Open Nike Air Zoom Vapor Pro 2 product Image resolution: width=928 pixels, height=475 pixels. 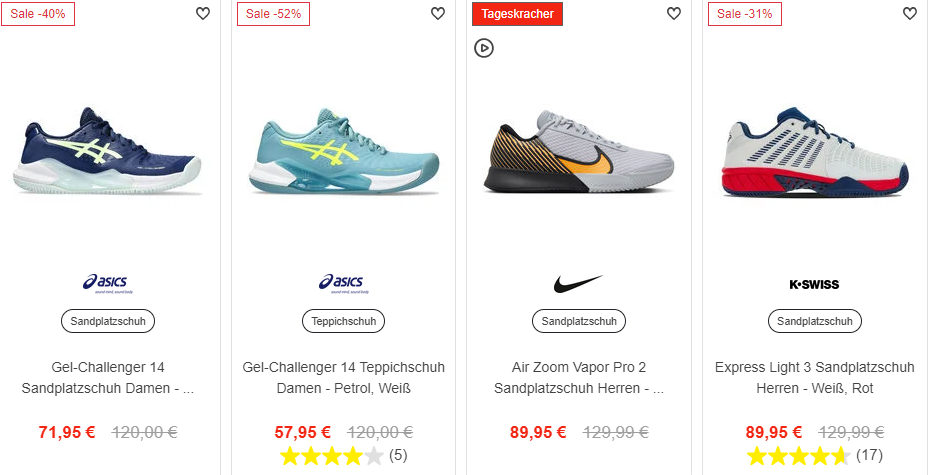coord(578,377)
